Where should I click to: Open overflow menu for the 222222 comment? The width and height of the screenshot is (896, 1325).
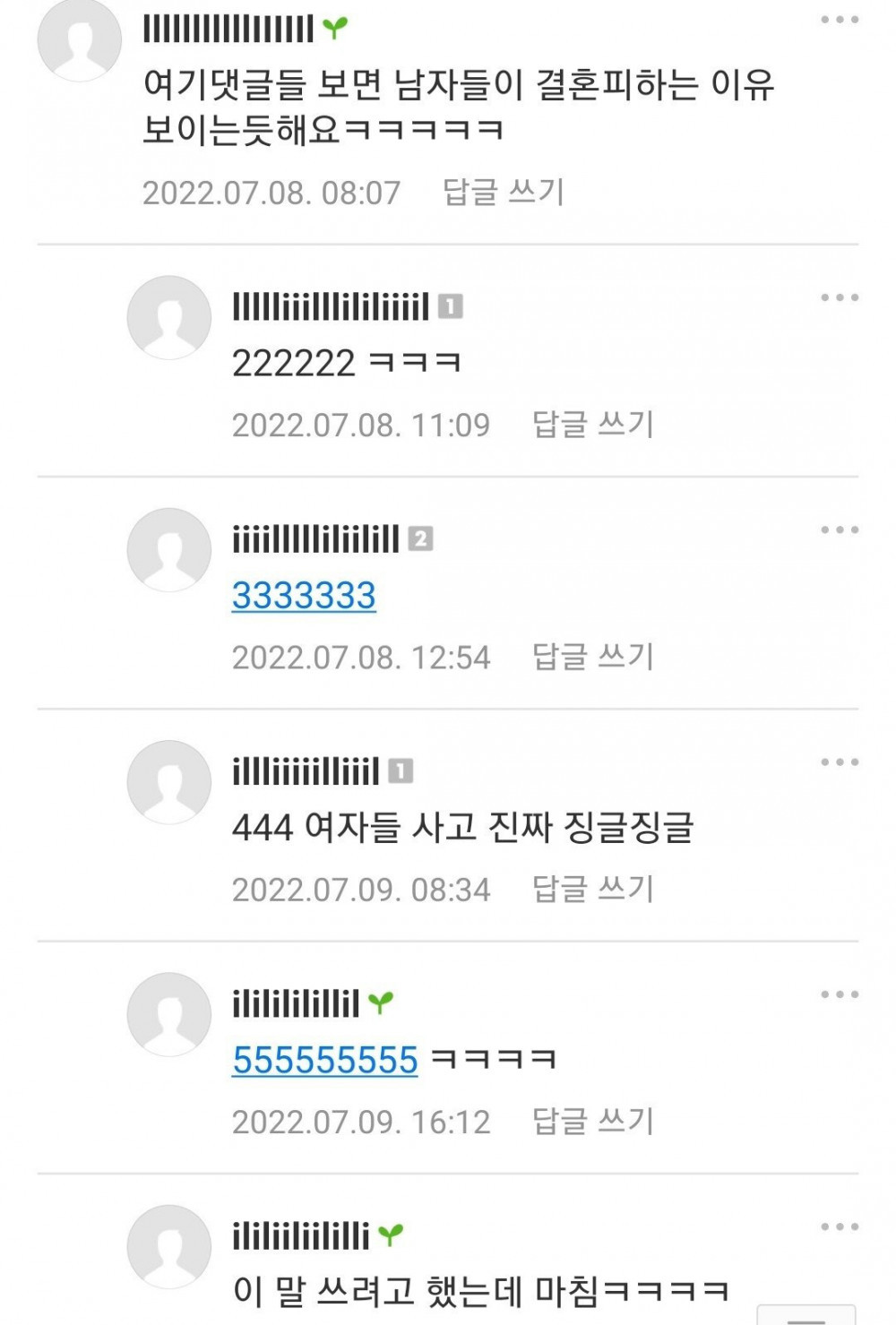(840, 297)
